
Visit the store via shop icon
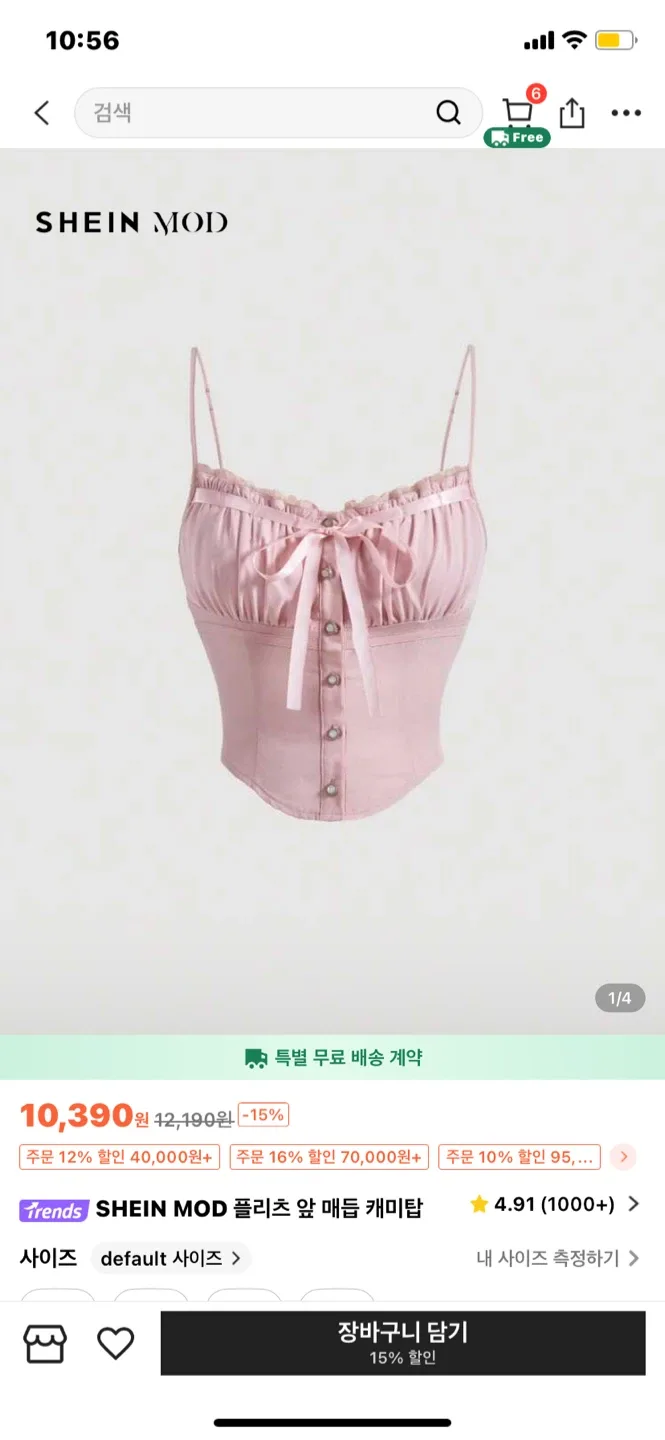45,1343
